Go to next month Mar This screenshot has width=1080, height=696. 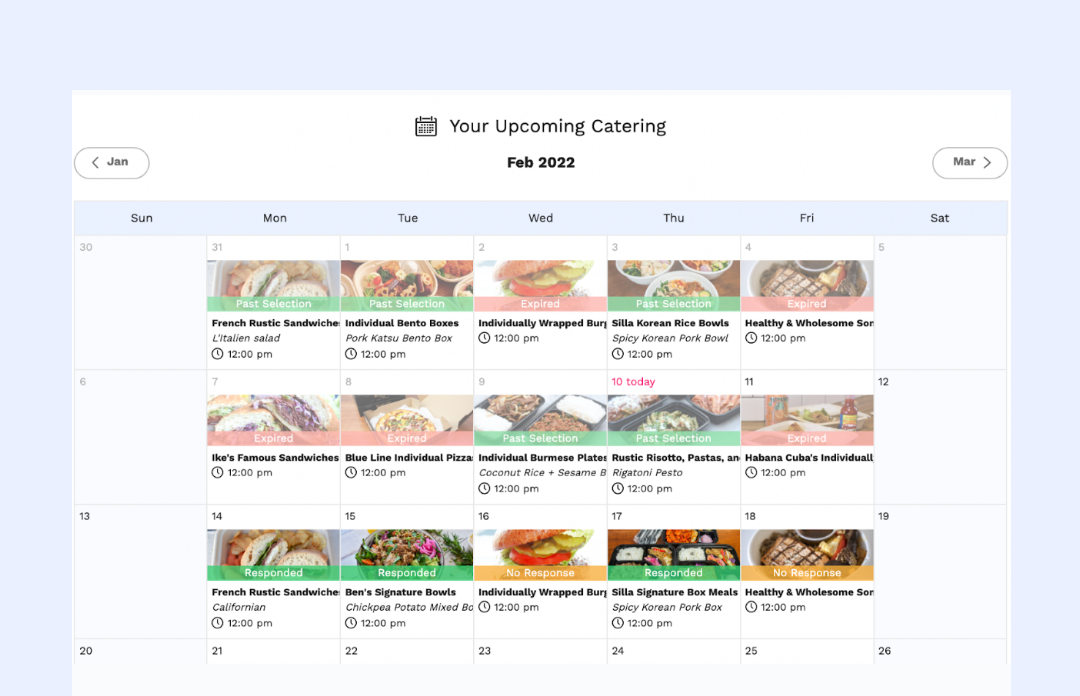pyautogui.click(x=969, y=163)
